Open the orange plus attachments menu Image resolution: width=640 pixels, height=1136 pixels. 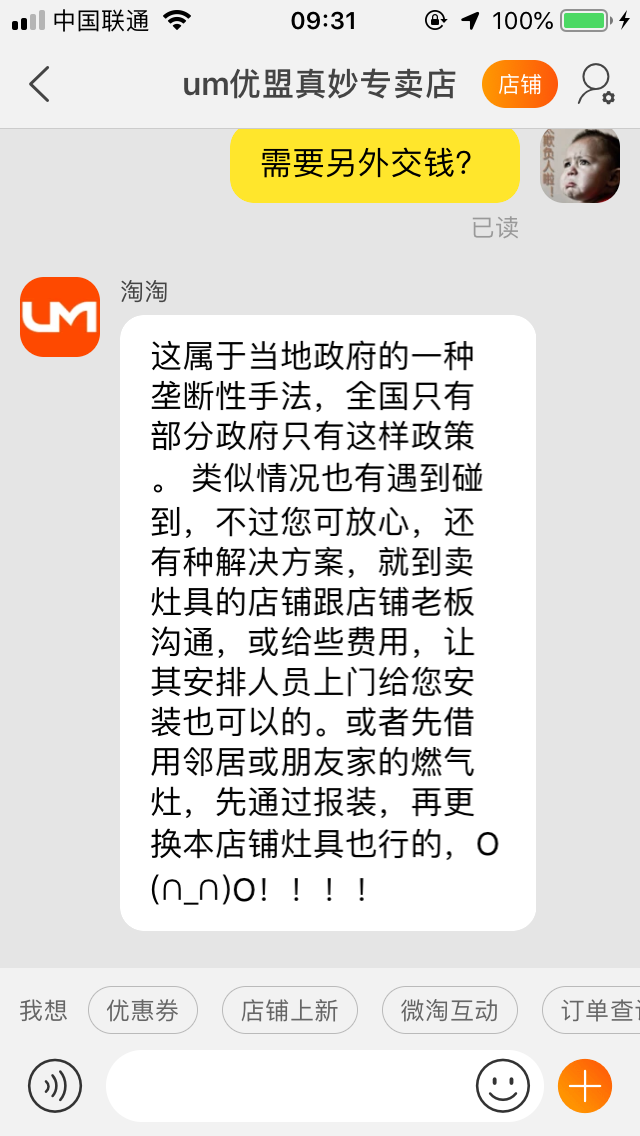[x=585, y=1085]
